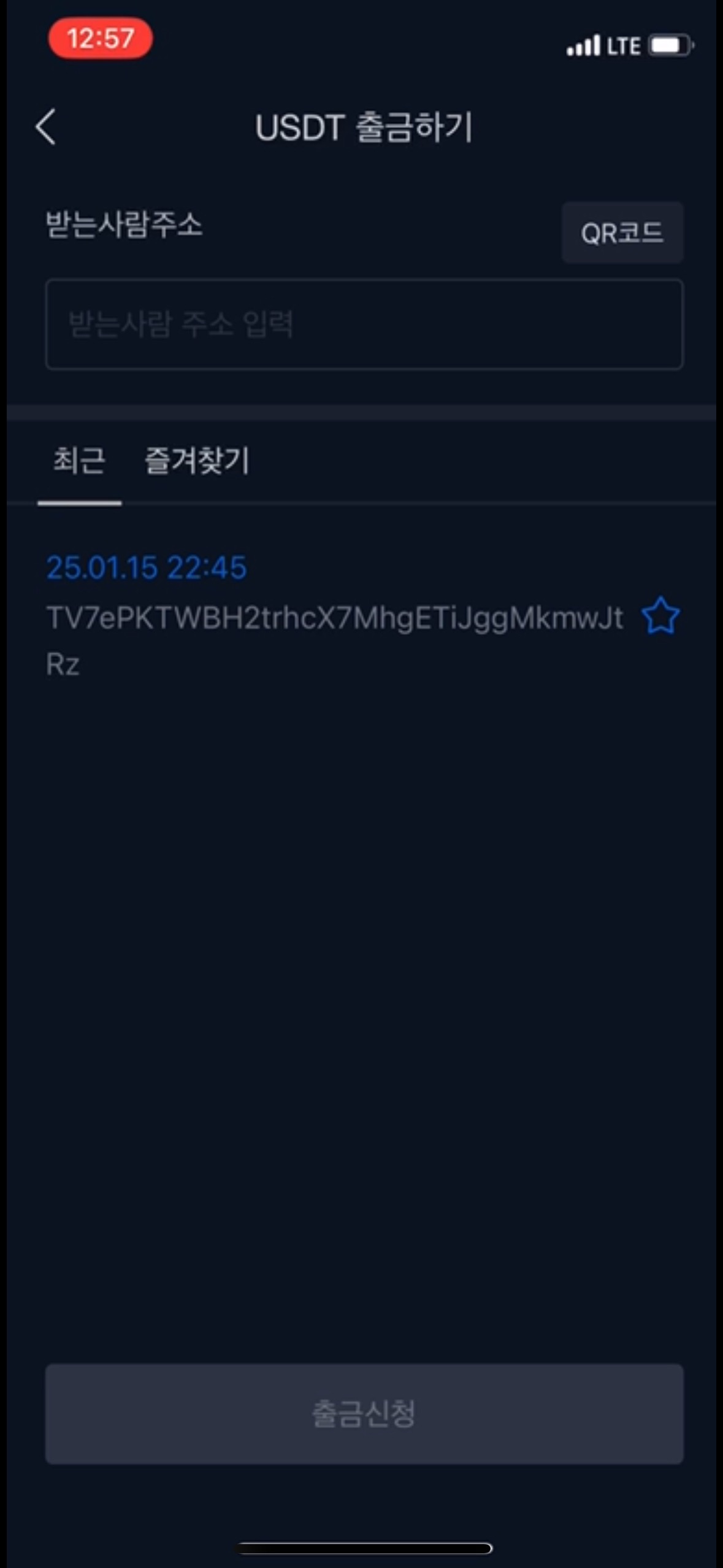Image resolution: width=723 pixels, height=1568 pixels.
Task: Tap the recipient address input field
Action: tap(364, 325)
